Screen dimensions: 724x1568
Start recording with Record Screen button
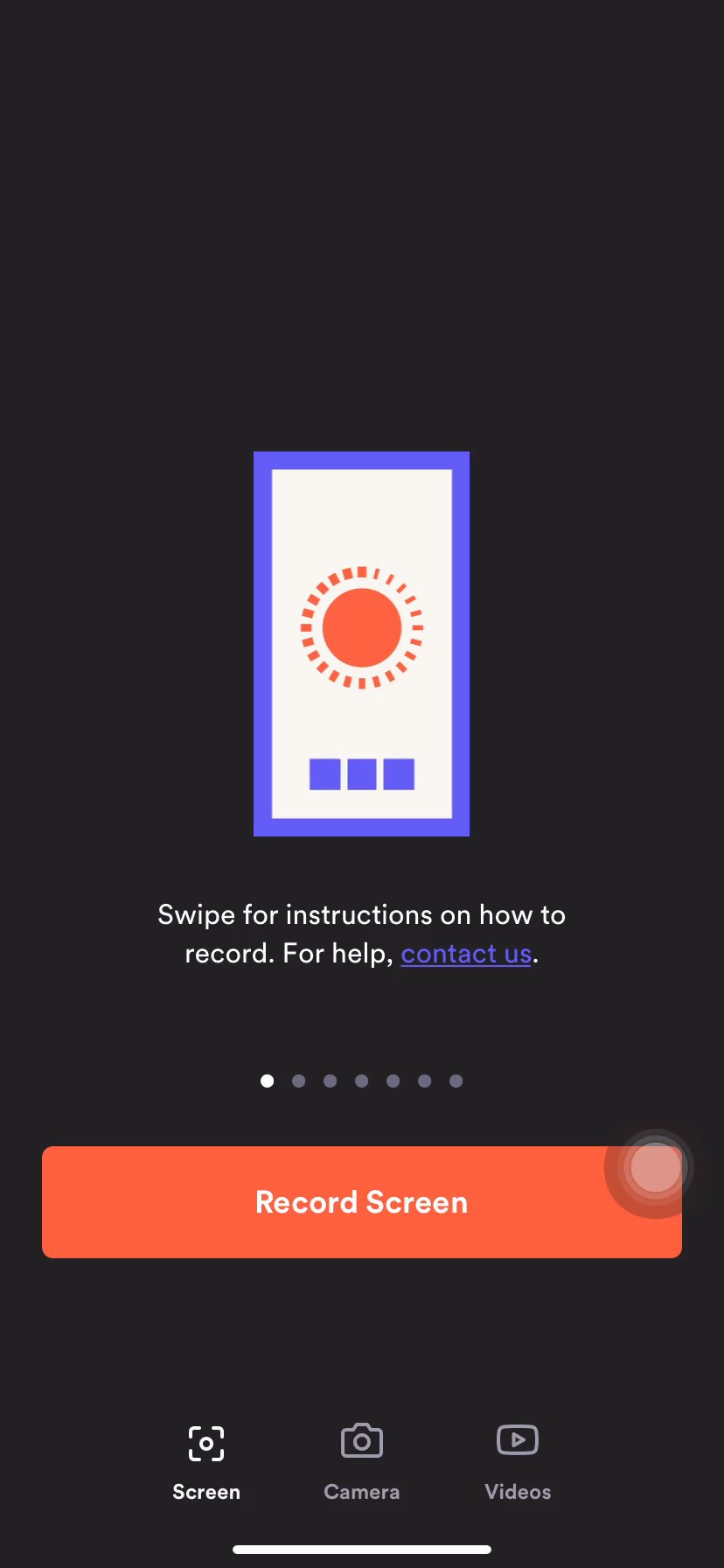(361, 1201)
